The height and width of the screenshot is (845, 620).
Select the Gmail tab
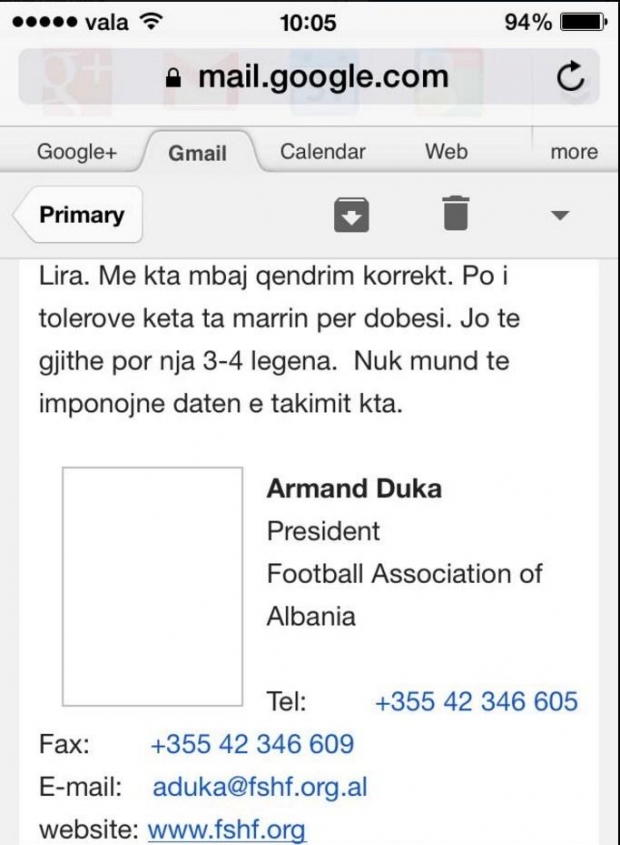(x=197, y=153)
